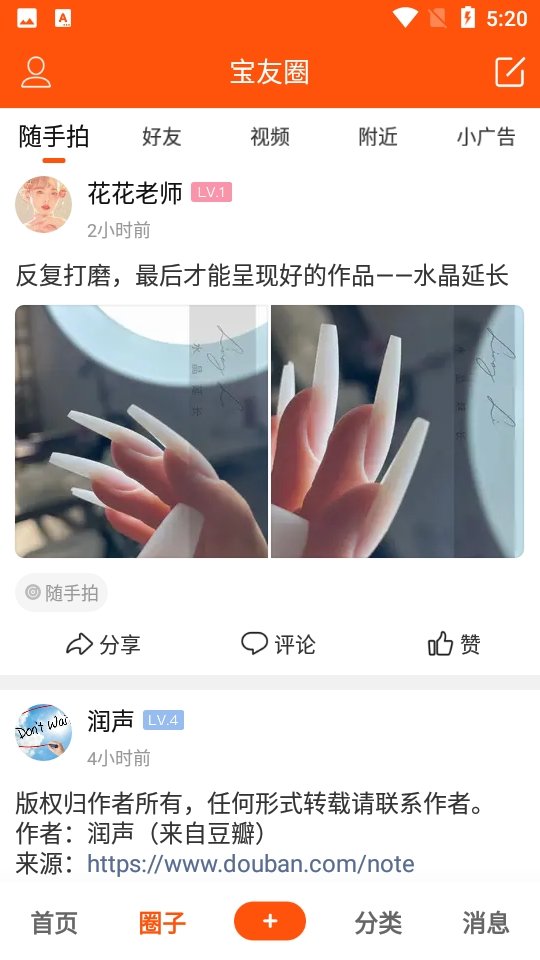Select the 随手拍 top tab

point(54,137)
